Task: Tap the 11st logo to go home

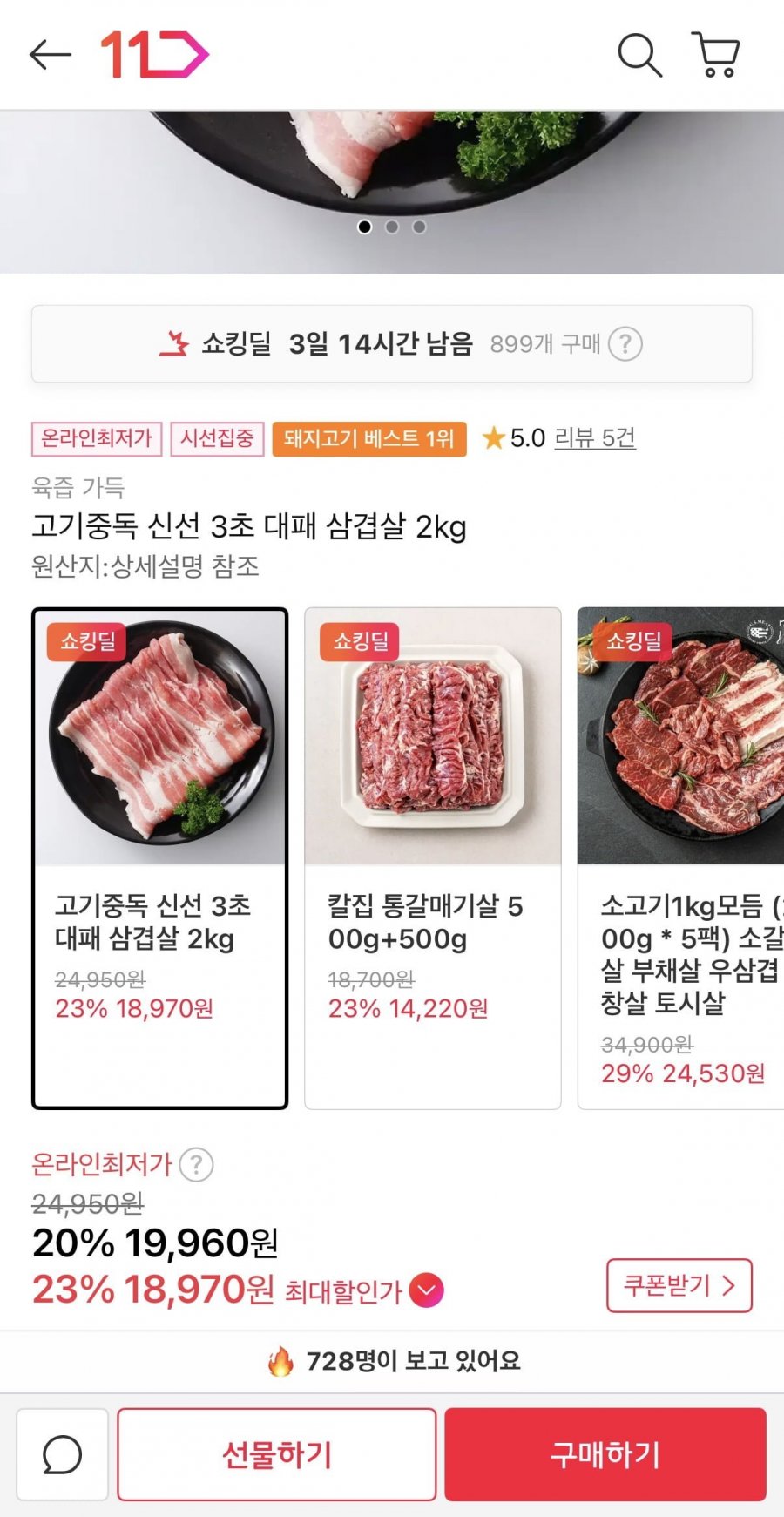Action: [152, 54]
